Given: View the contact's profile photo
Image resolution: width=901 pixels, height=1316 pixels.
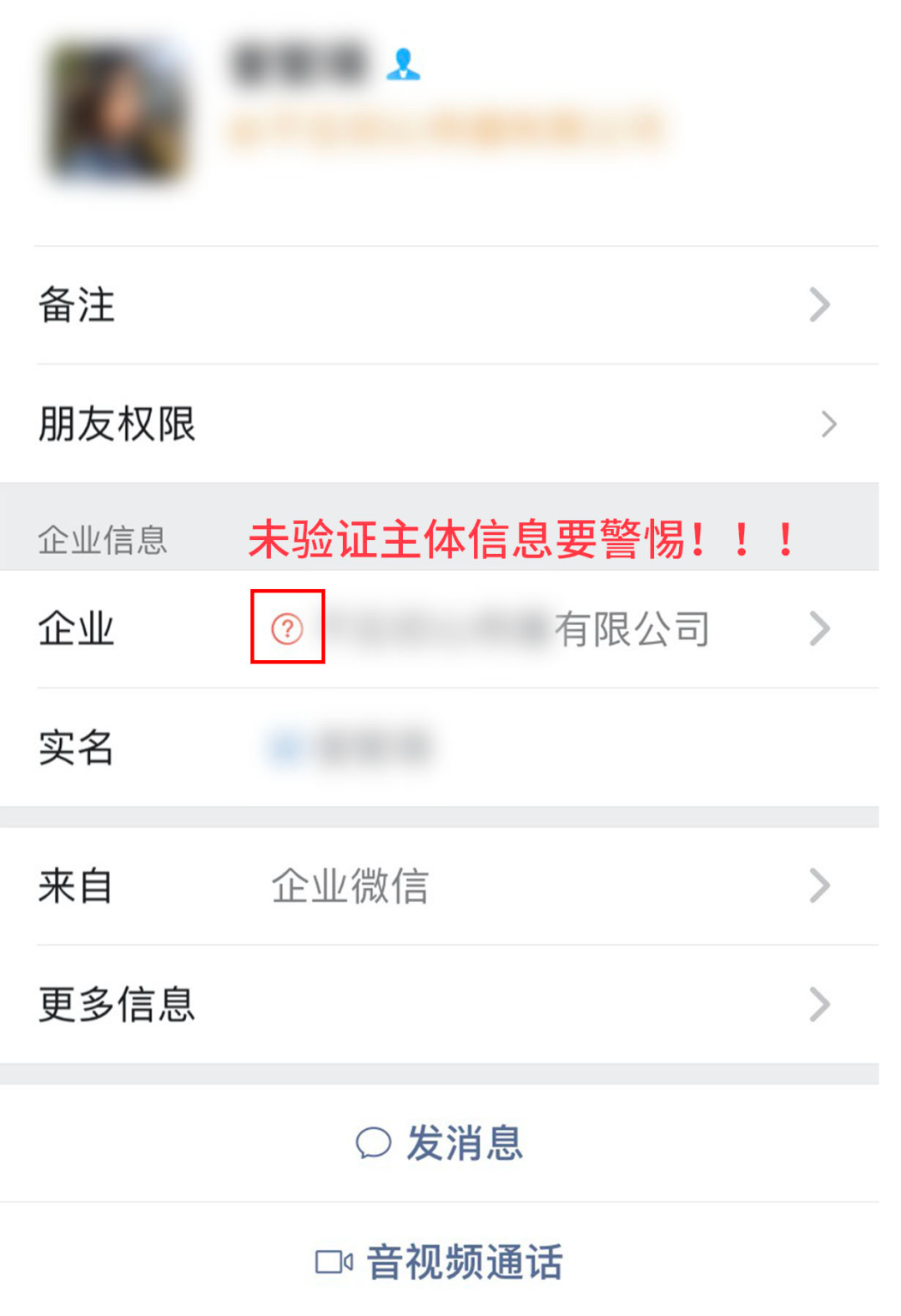Looking at the screenshot, I should tap(117, 113).
